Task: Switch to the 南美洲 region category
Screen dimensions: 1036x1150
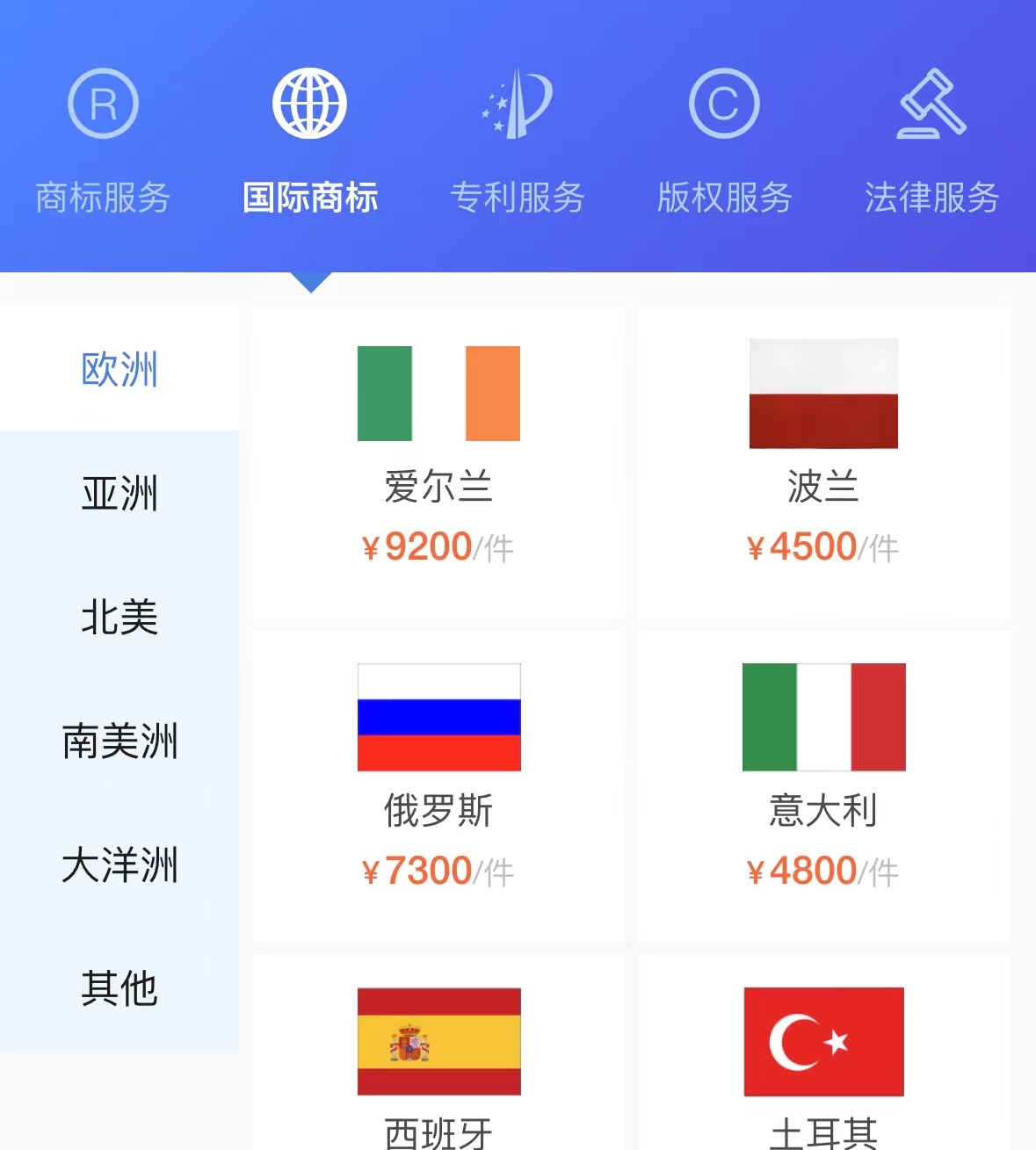Action: point(120,741)
